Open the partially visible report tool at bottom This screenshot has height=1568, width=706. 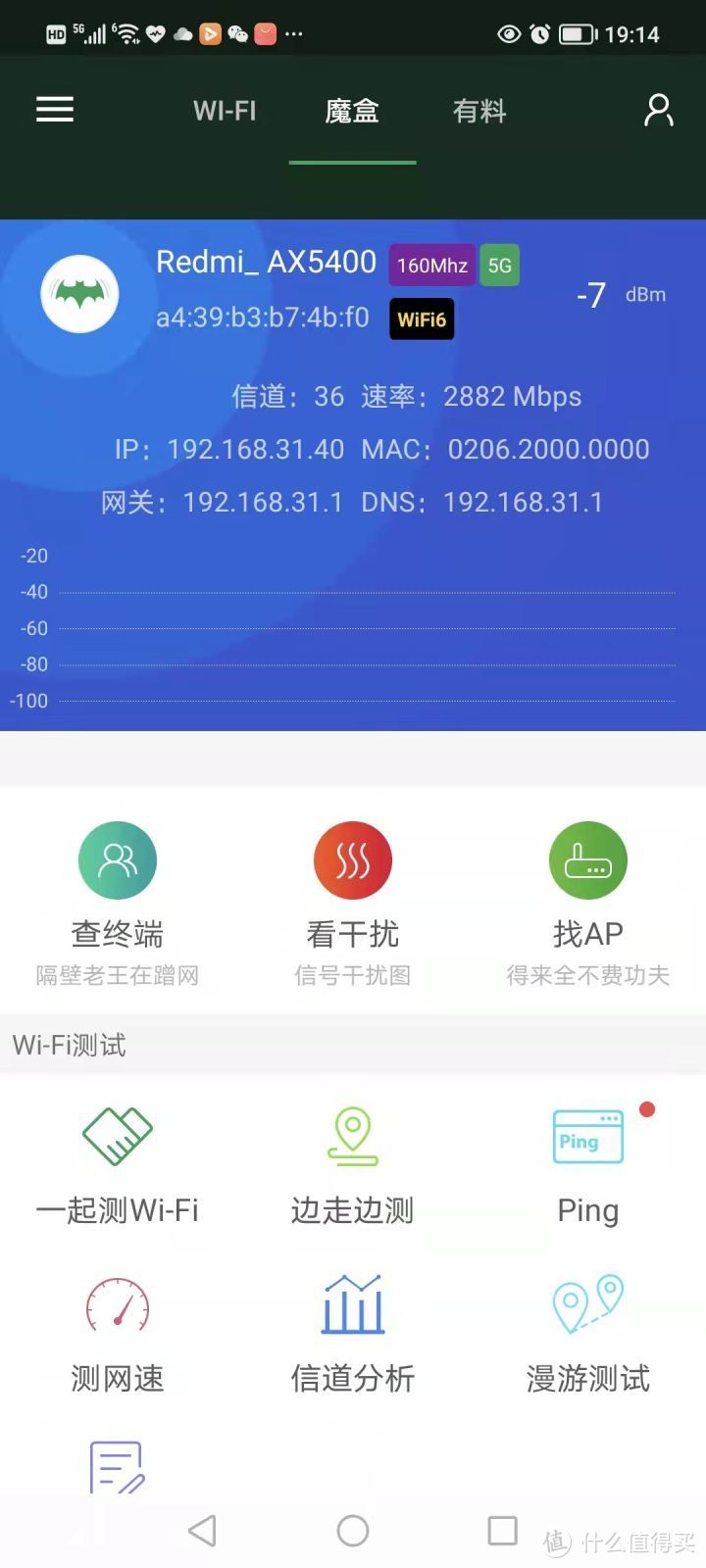[117, 1465]
